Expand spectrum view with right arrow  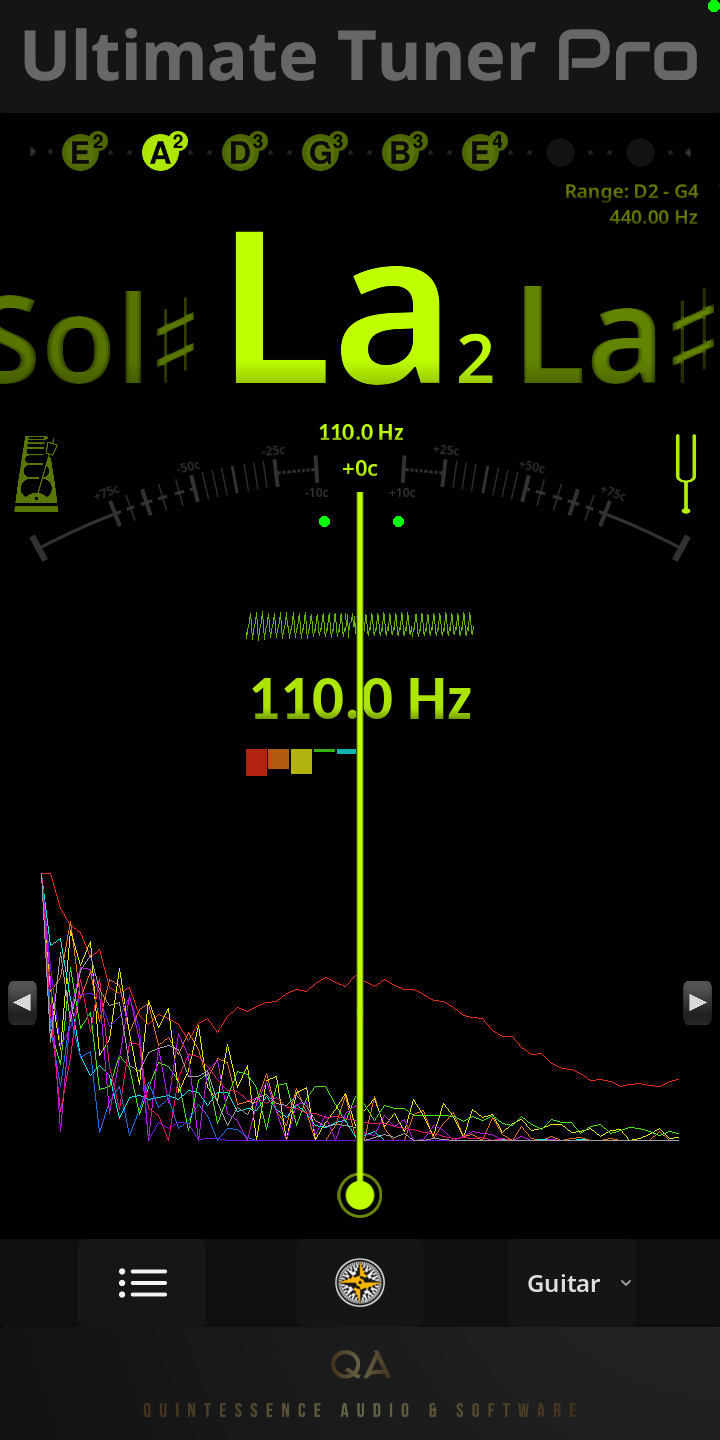pyautogui.click(x=697, y=1002)
